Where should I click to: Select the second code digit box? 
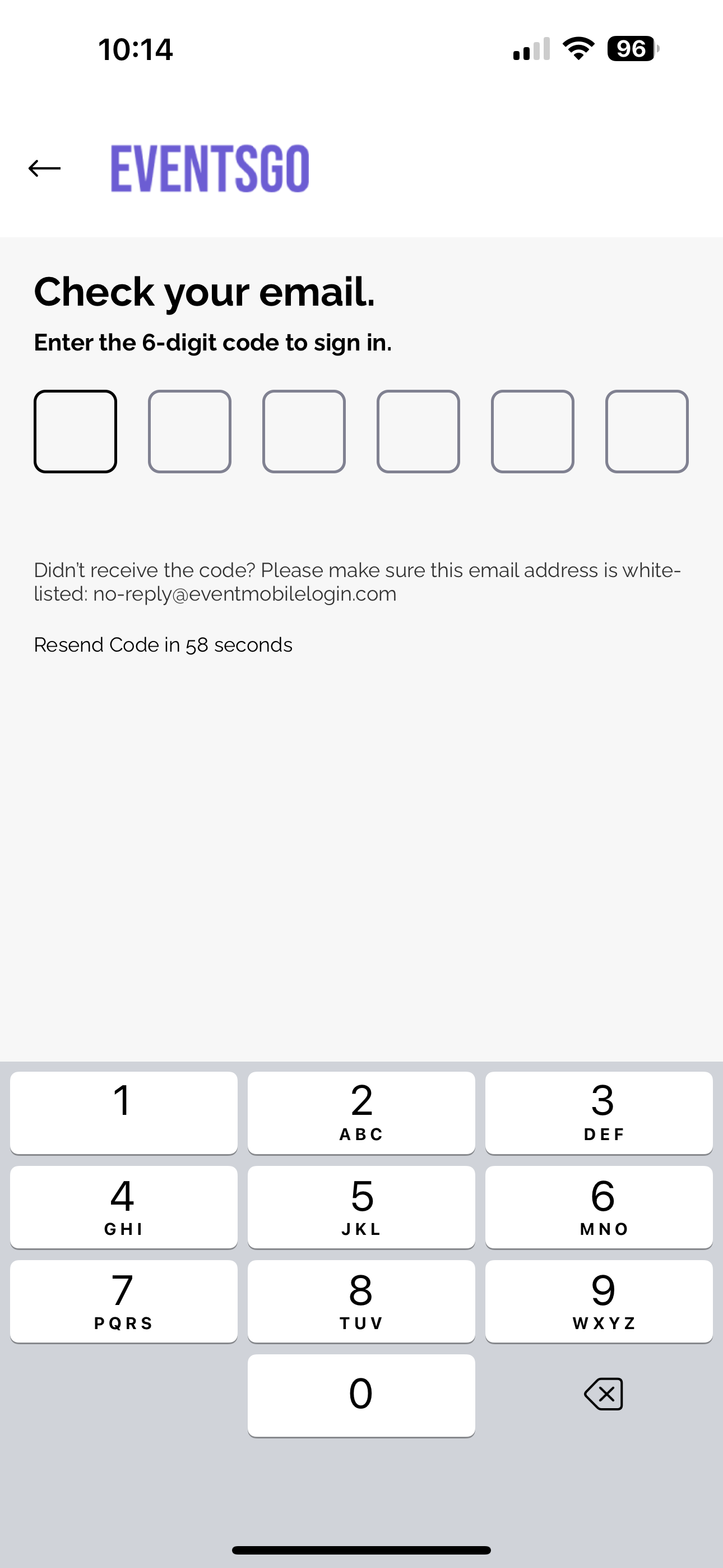(189, 432)
